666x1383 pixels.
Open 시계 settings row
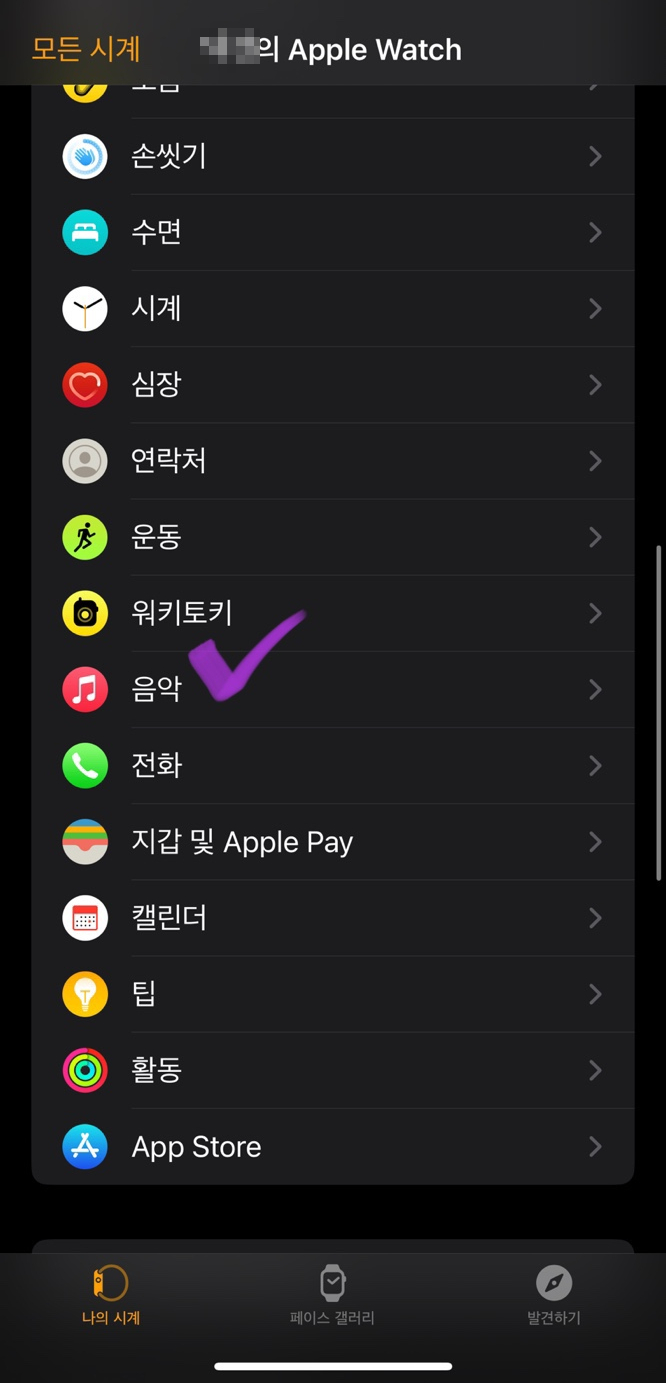(x=333, y=308)
